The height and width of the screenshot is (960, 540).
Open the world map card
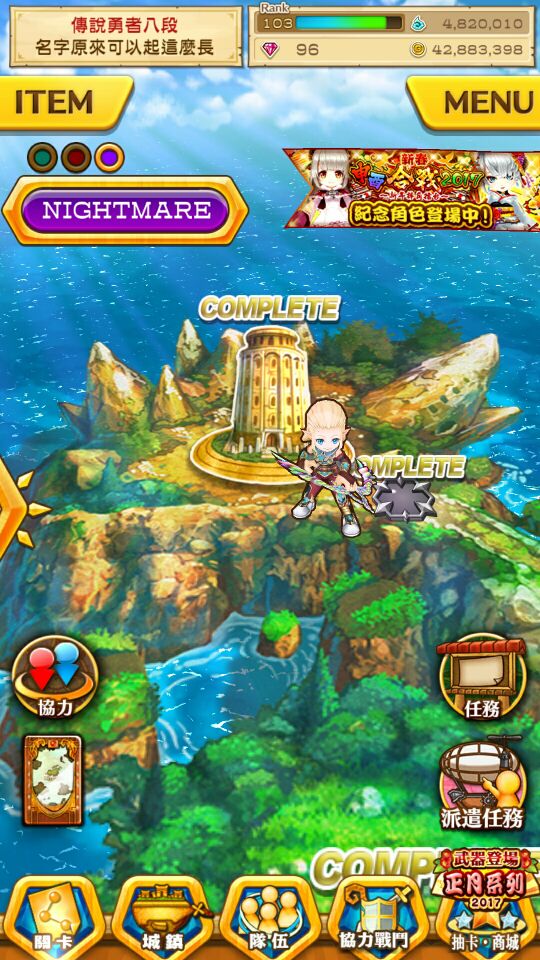click(53, 780)
